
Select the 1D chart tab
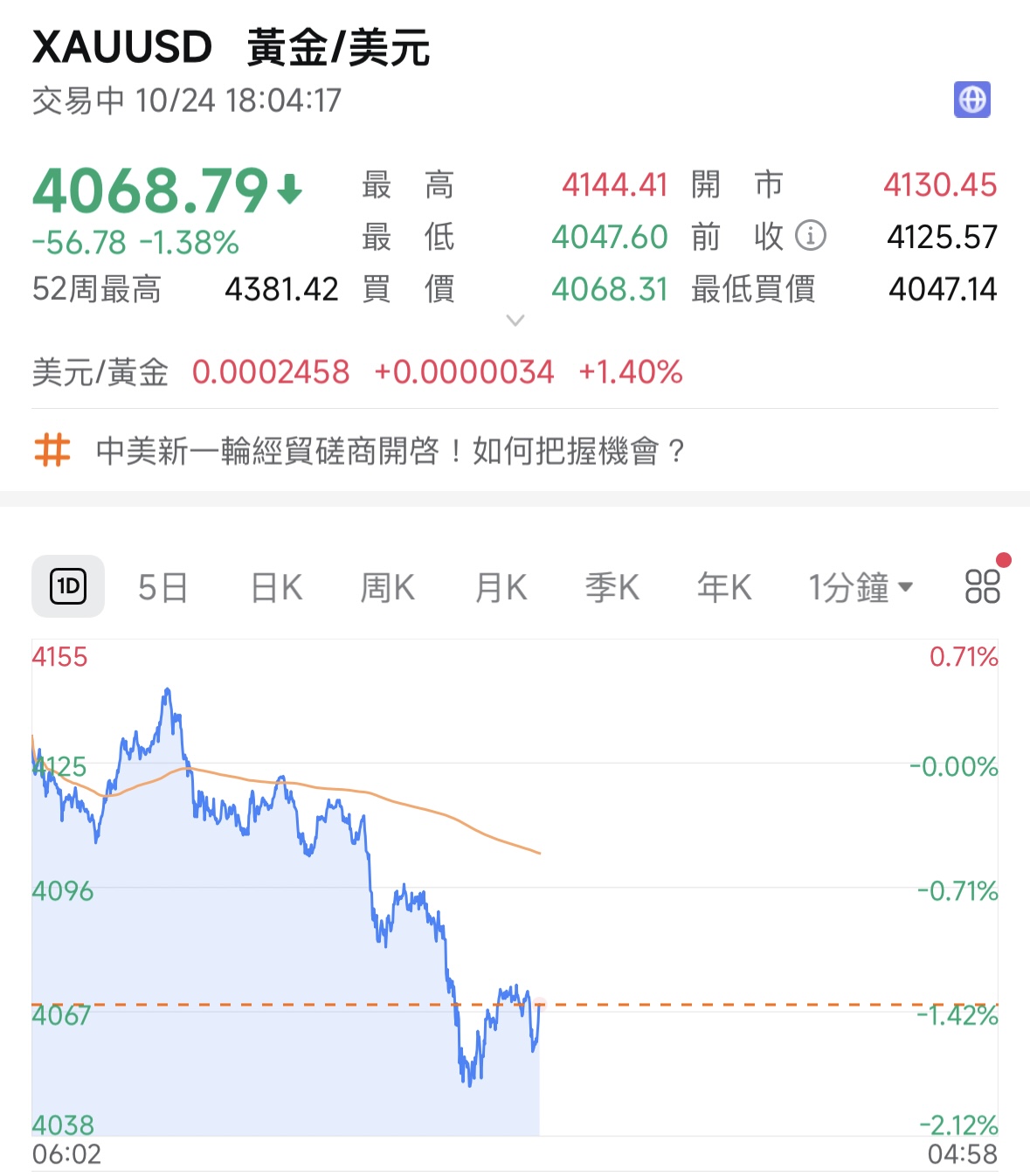[68, 587]
